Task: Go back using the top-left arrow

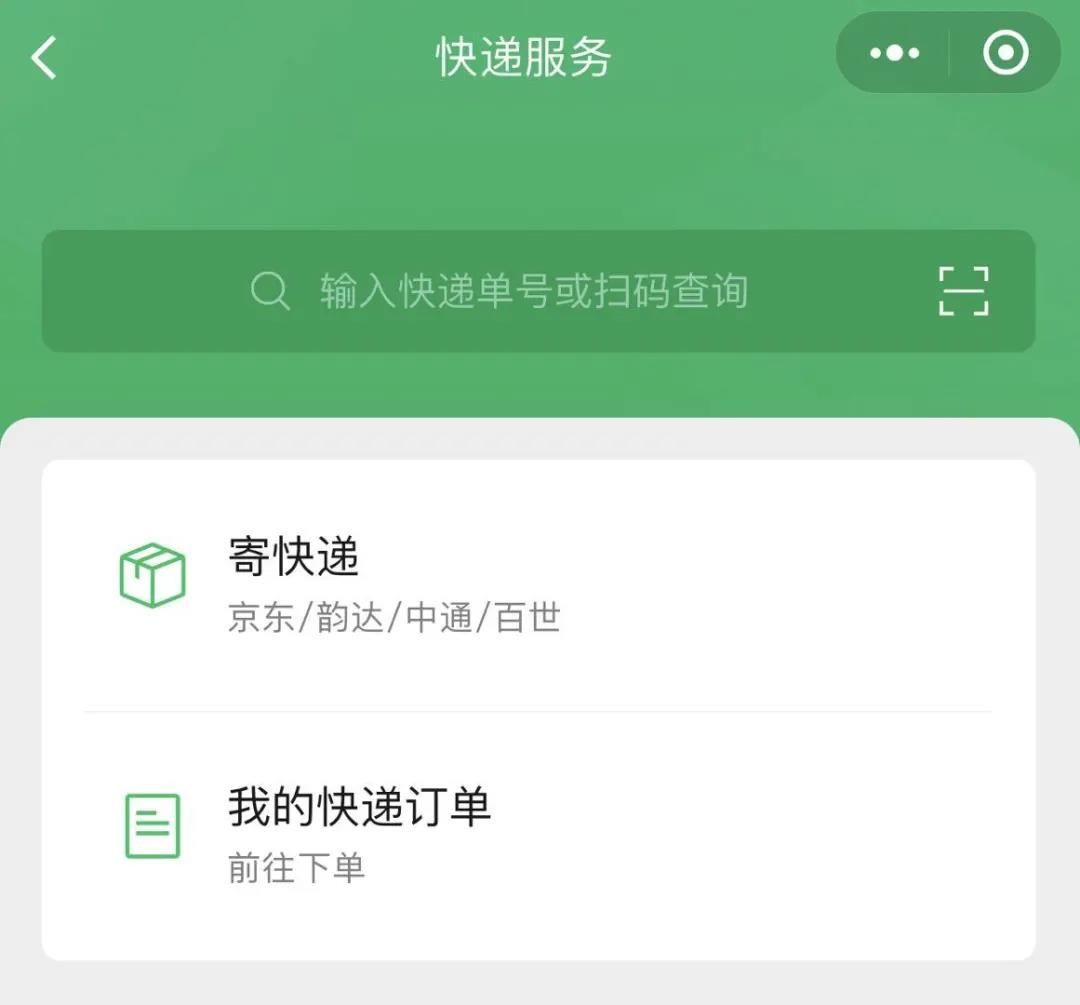Action: coord(44,57)
